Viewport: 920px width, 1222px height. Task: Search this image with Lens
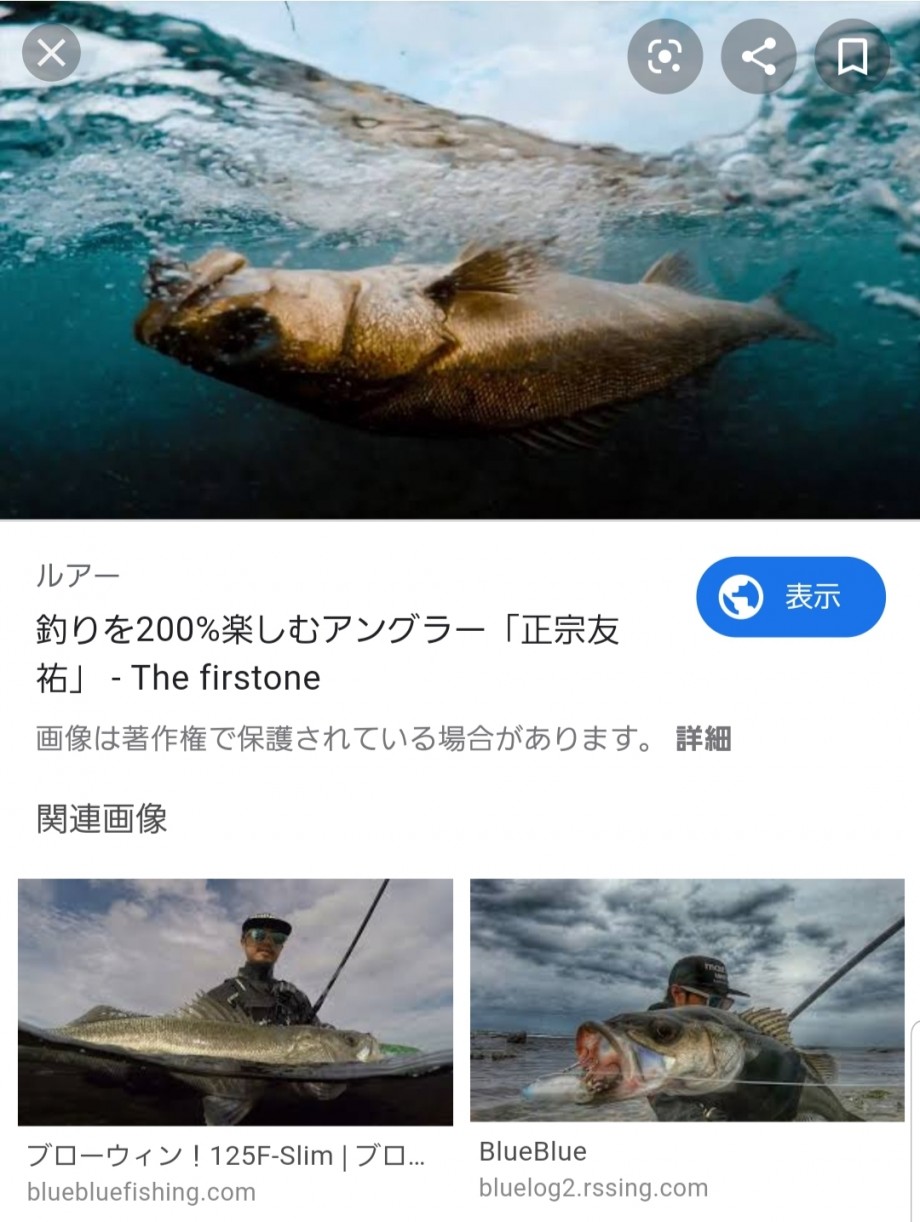pyautogui.click(x=665, y=57)
